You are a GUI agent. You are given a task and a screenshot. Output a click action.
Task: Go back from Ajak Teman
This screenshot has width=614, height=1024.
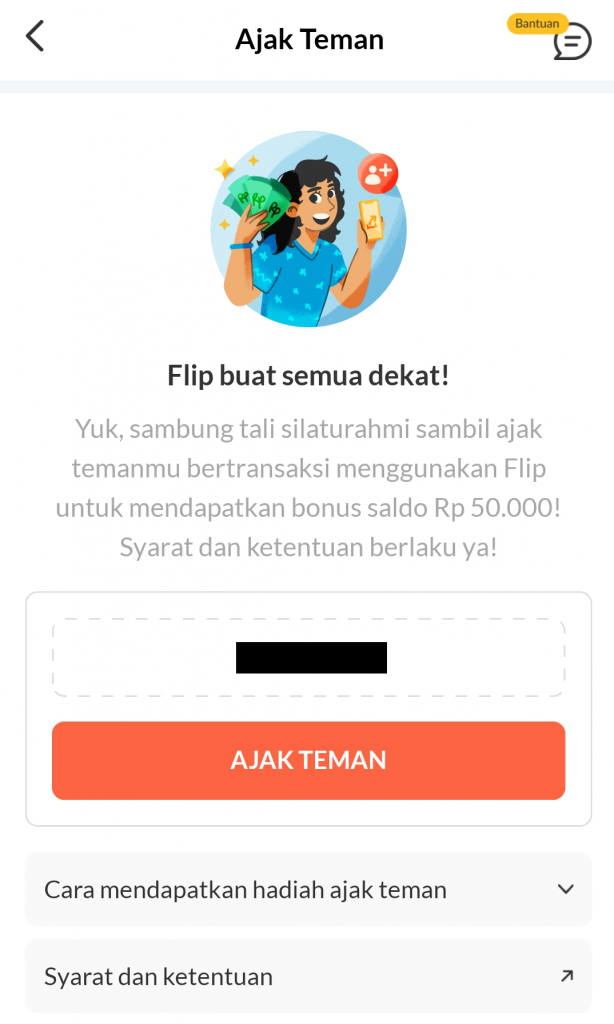click(x=35, y=38)
